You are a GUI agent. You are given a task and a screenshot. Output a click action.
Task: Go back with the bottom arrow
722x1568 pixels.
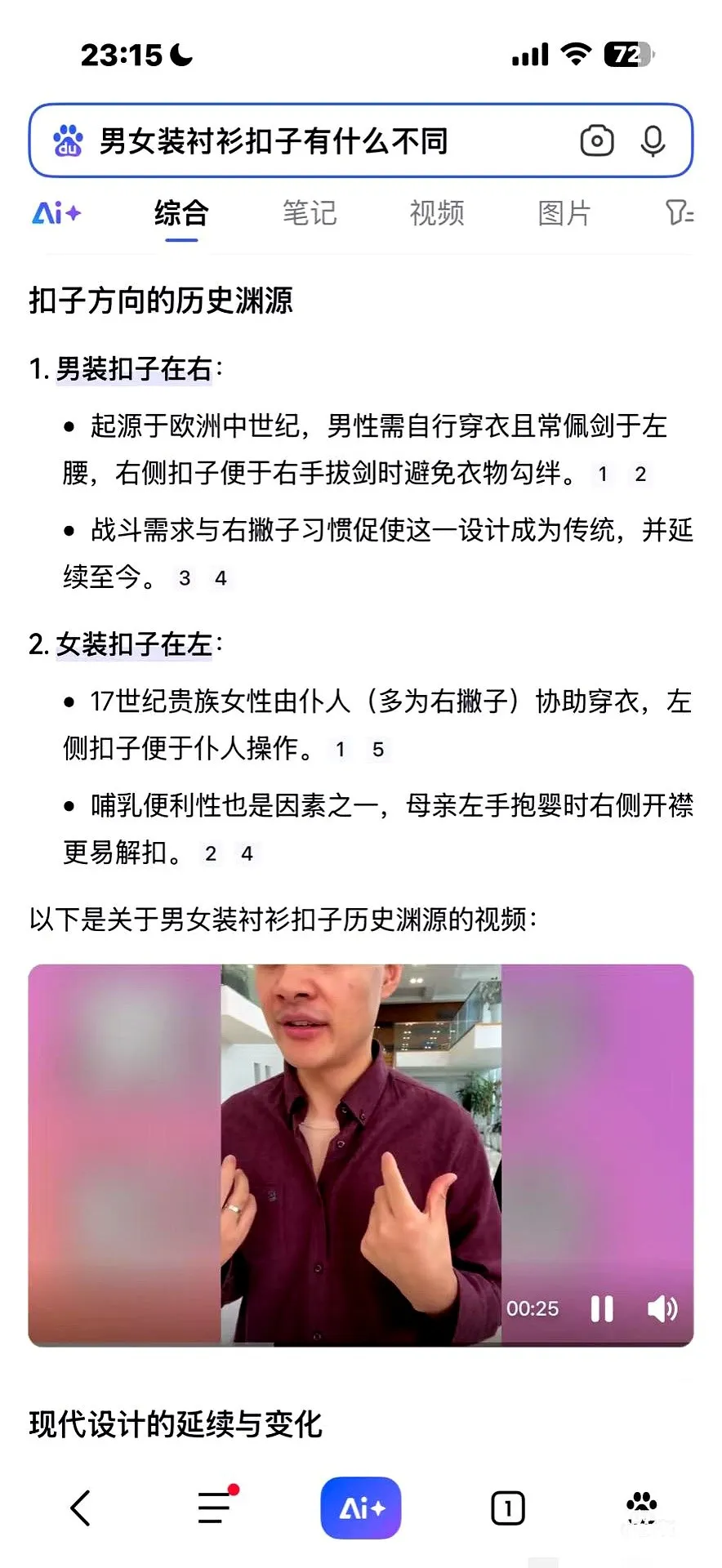click(80, 1508)
